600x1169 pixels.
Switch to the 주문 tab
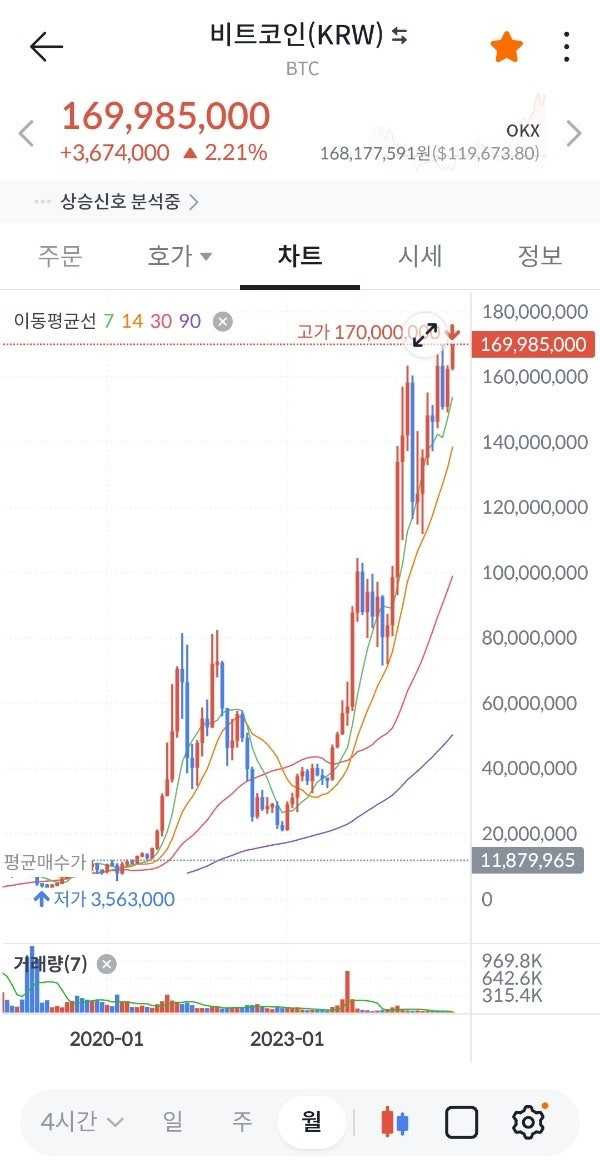(60, 256)
